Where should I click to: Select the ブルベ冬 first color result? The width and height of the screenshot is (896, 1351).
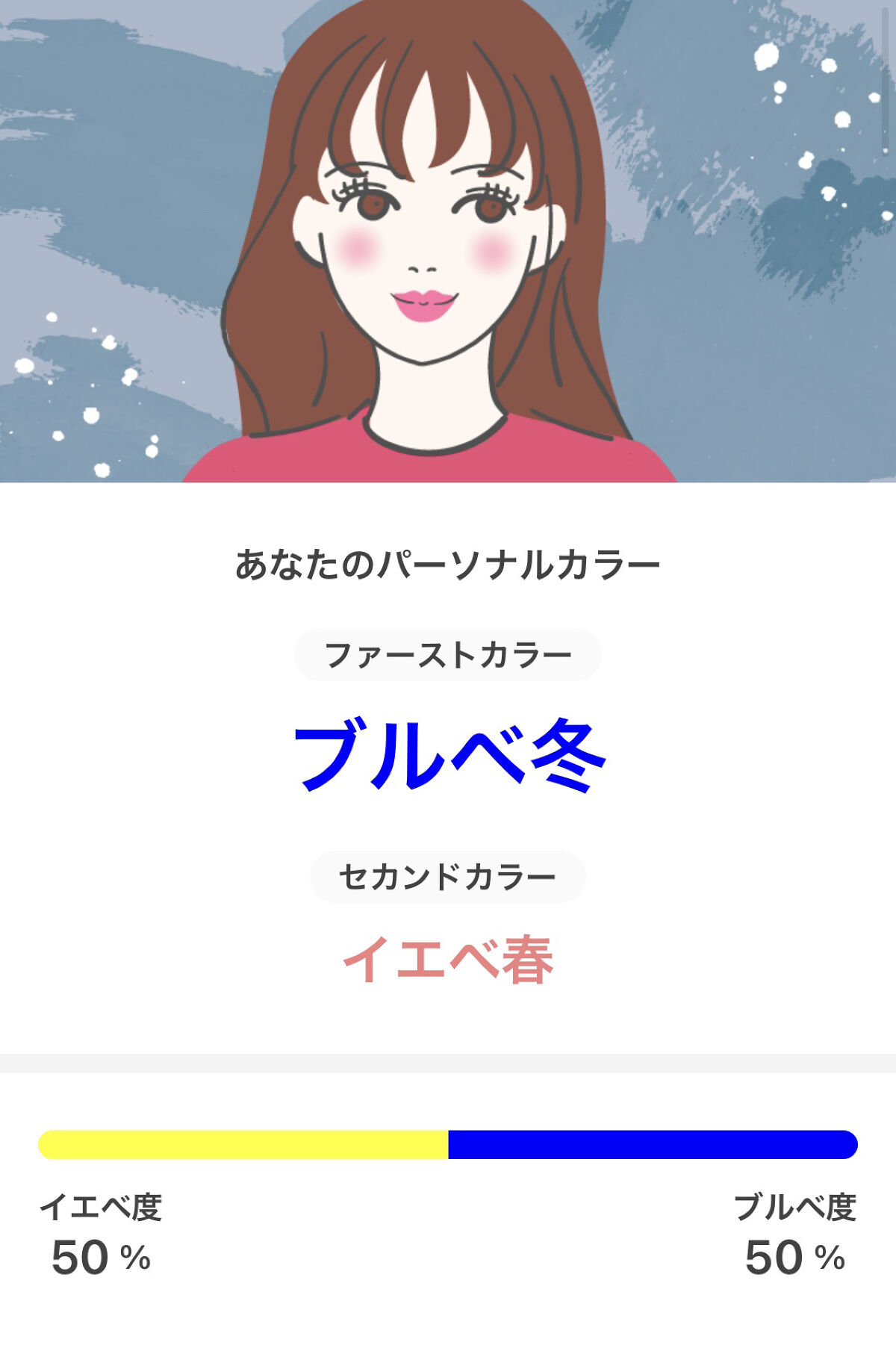(x=448, y=754)
